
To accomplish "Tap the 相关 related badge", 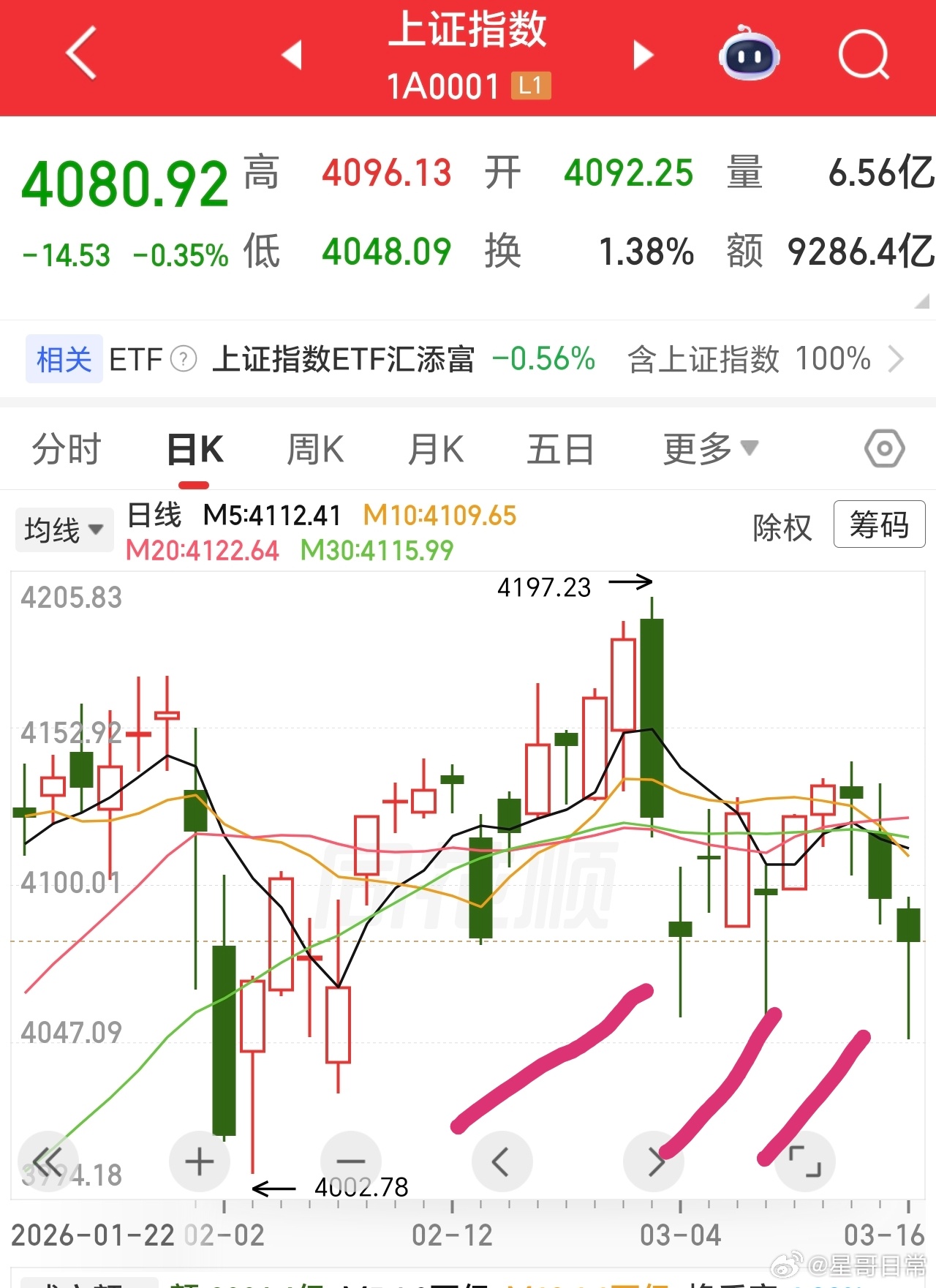I will pyautogui.click(x=63, y=359).
